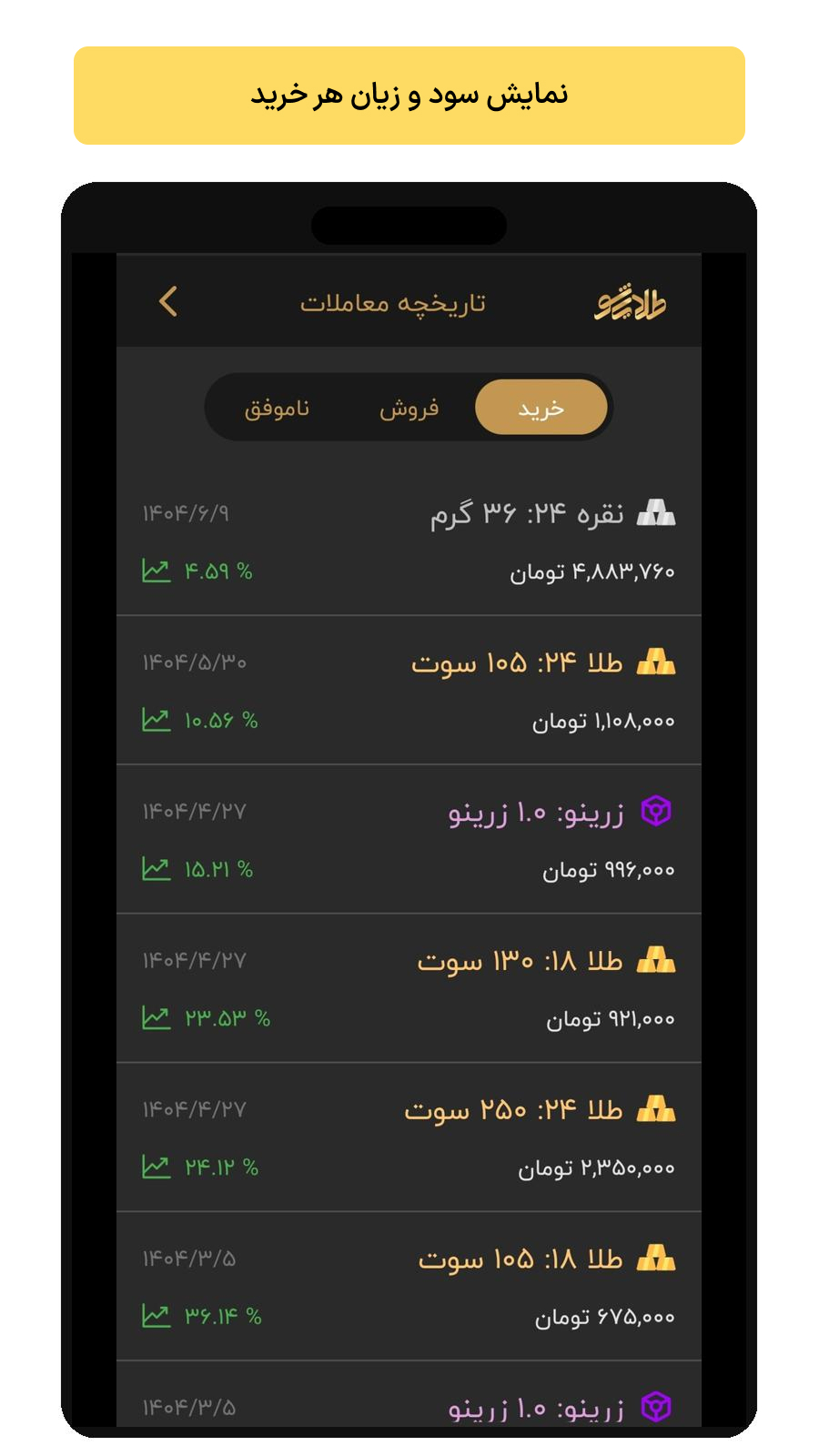Switch to the فروش tab

(x=409, y=408)
